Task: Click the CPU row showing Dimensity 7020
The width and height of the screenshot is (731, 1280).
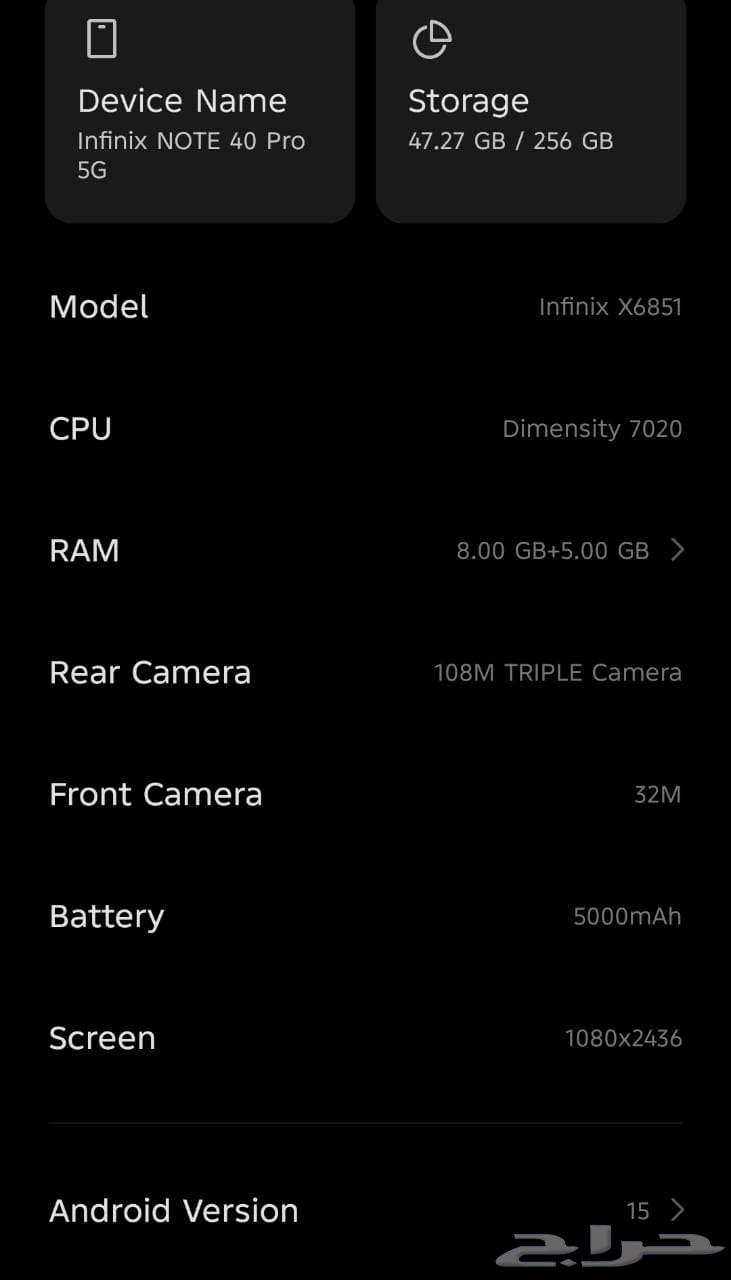Action: point(365,428)
